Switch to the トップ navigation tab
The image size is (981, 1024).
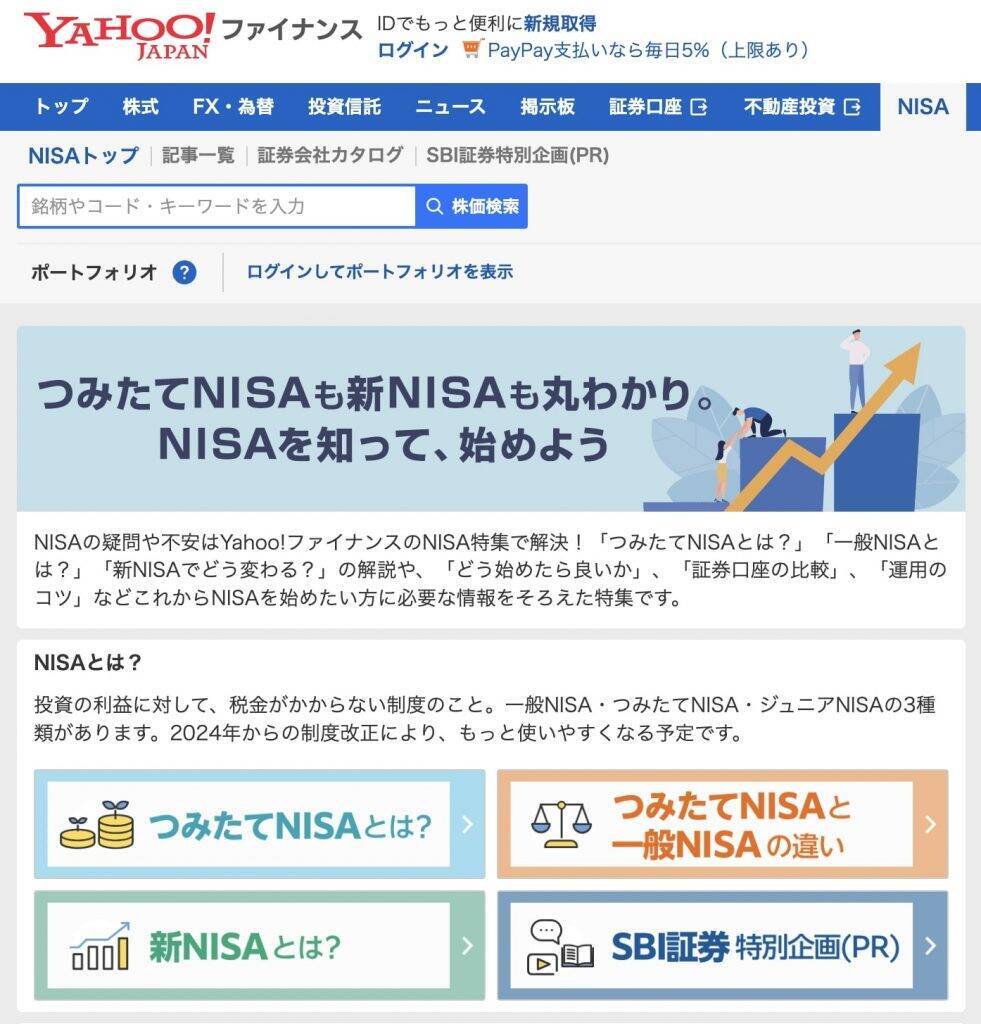(x=61, y=107)
